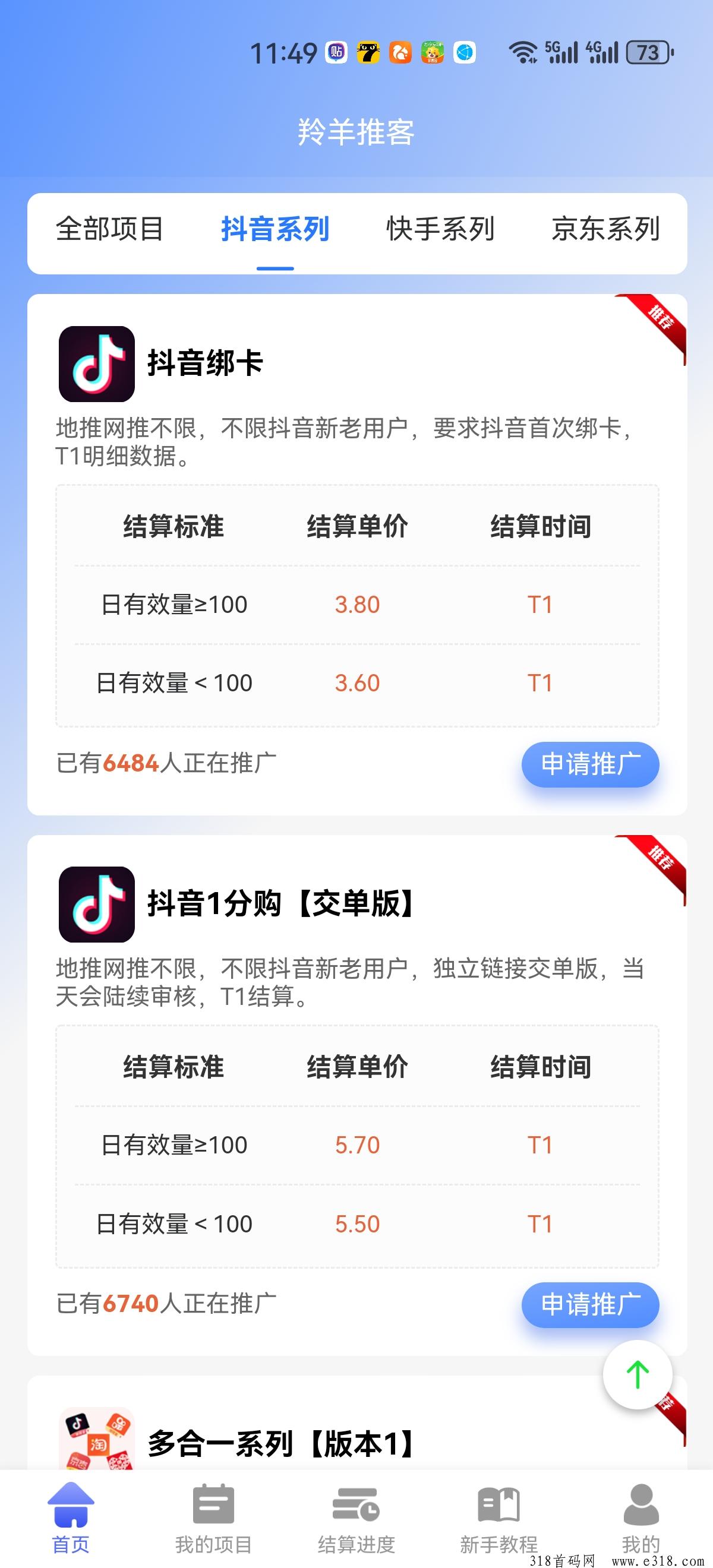Open the 多合一系列【版本1】 card

[357, 1422]
